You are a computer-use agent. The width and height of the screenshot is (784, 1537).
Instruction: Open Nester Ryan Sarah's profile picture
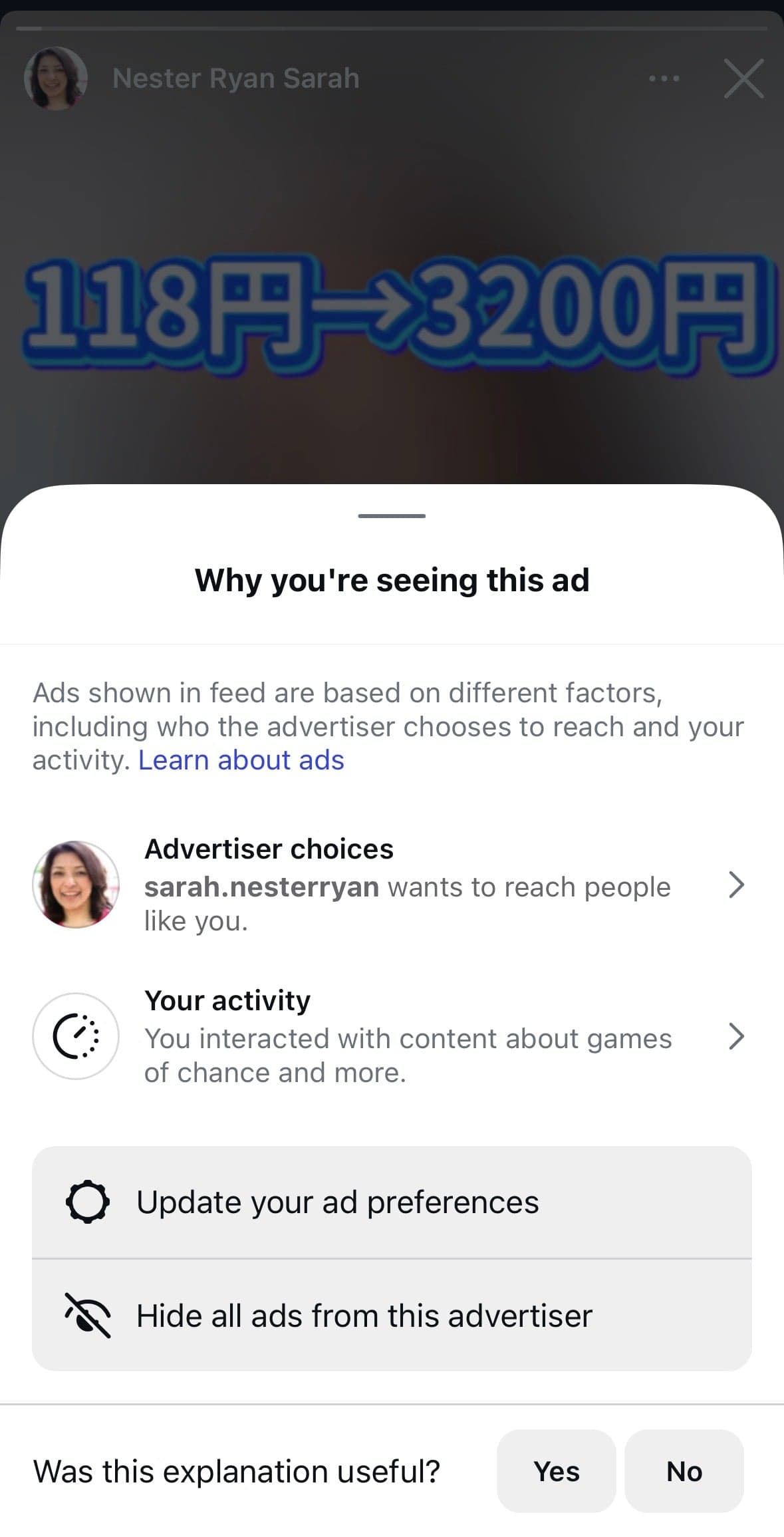point(56,78)
